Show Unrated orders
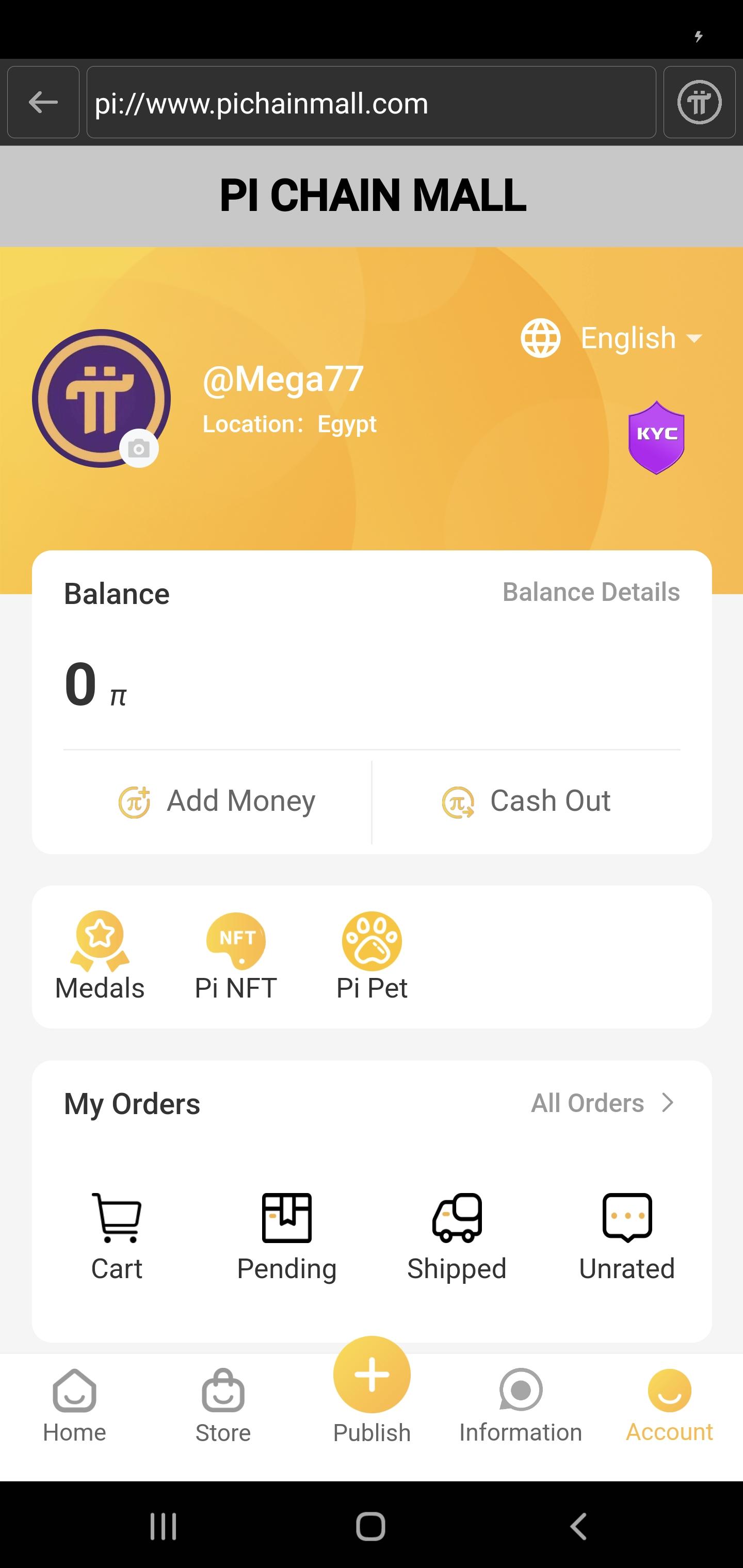Screen dimensions: 743x1568 pos(627,1237)
